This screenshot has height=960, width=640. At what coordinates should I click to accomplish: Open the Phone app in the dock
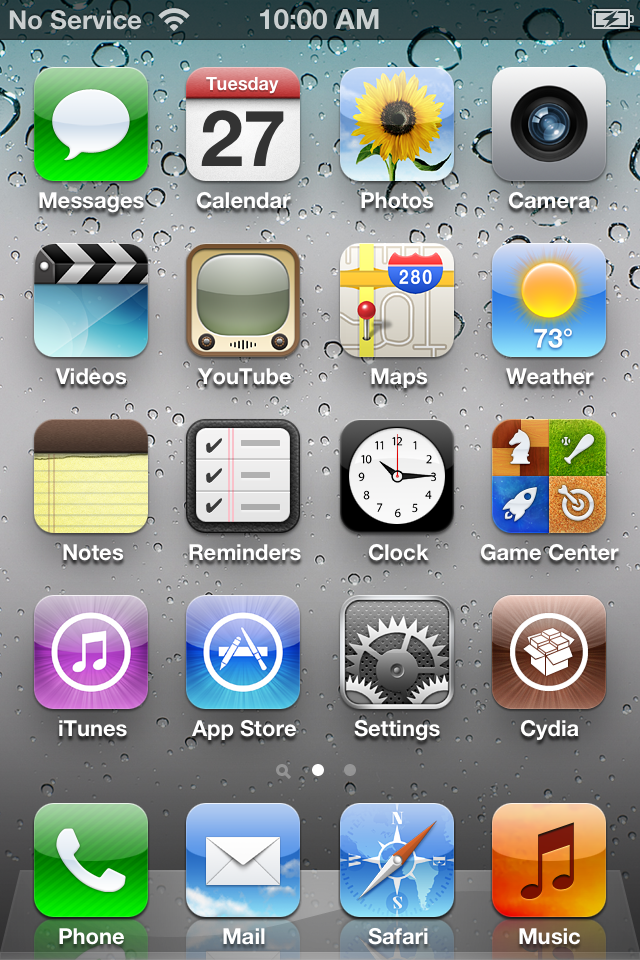click(x=91, y=861)
